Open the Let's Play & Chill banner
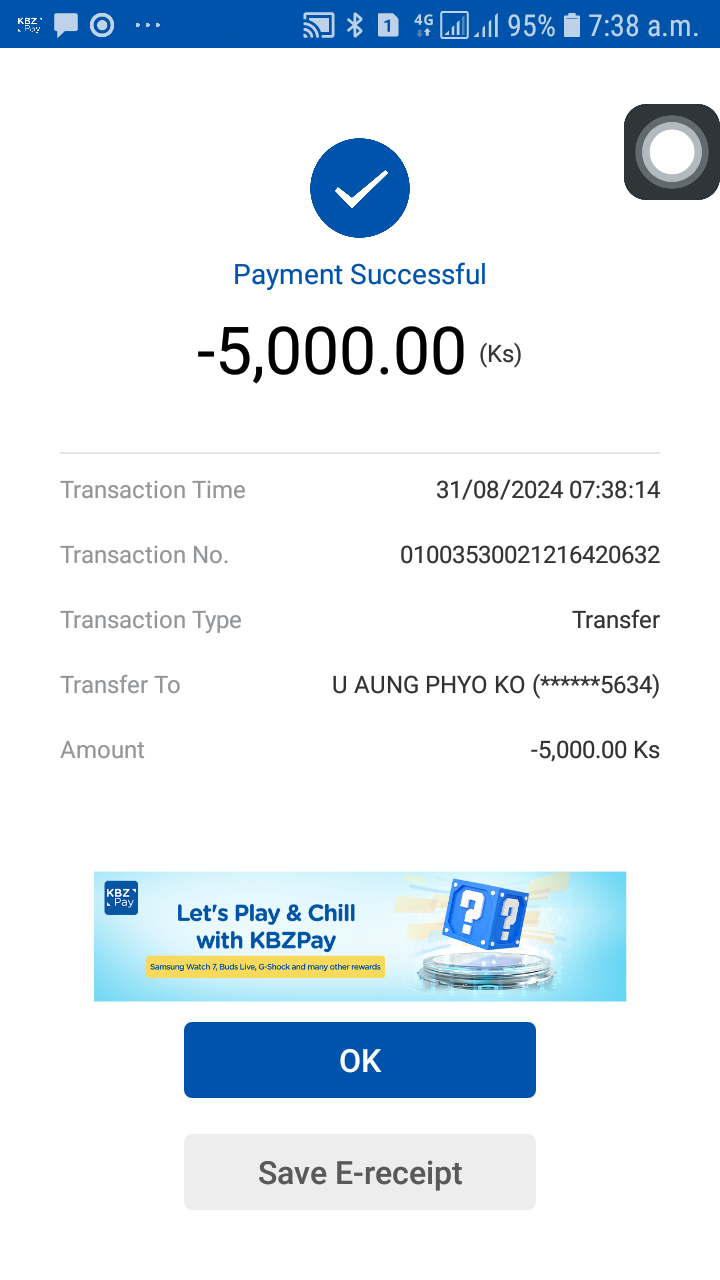Screen dimensions: 720x1280 pyautogui.click(x=360, y=936)
